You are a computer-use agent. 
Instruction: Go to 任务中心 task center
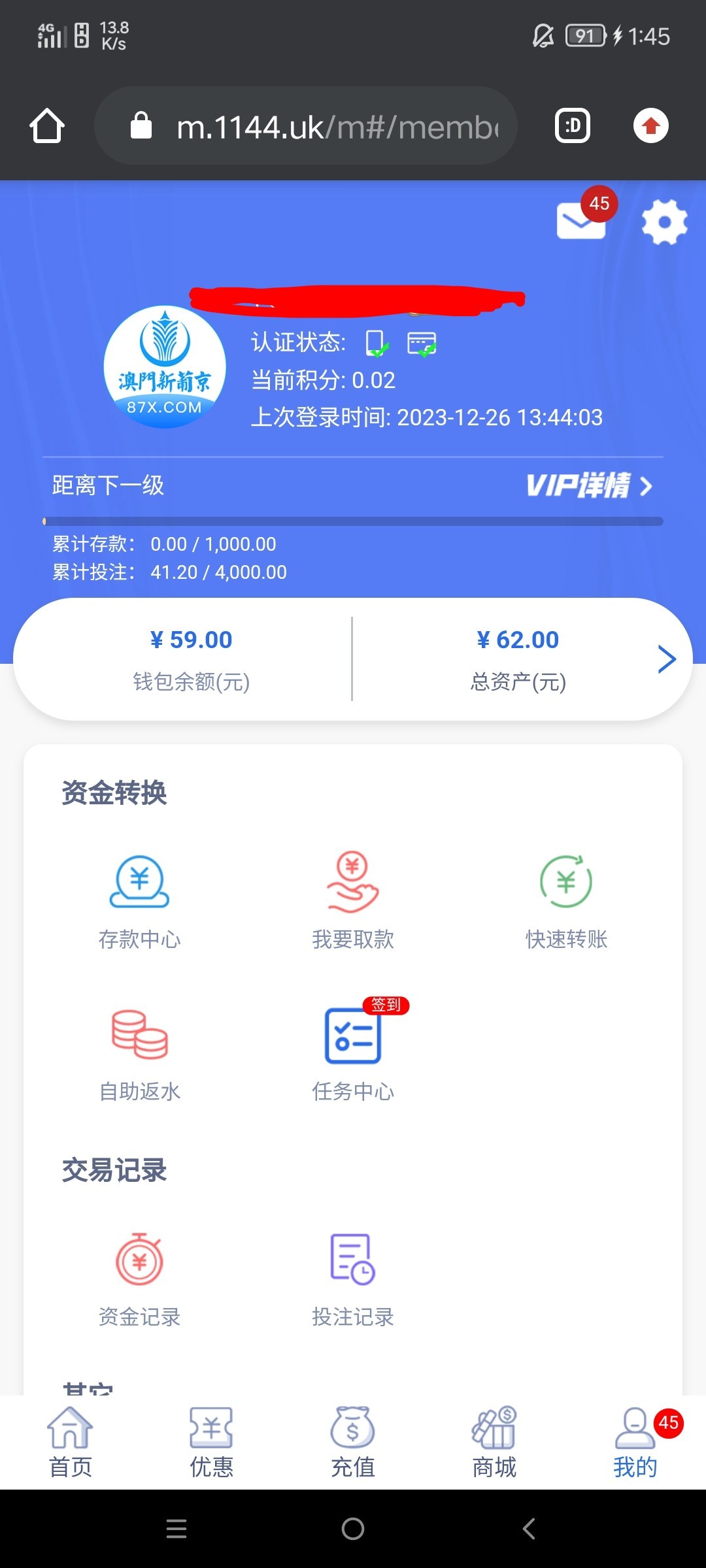coord(353,1053)
